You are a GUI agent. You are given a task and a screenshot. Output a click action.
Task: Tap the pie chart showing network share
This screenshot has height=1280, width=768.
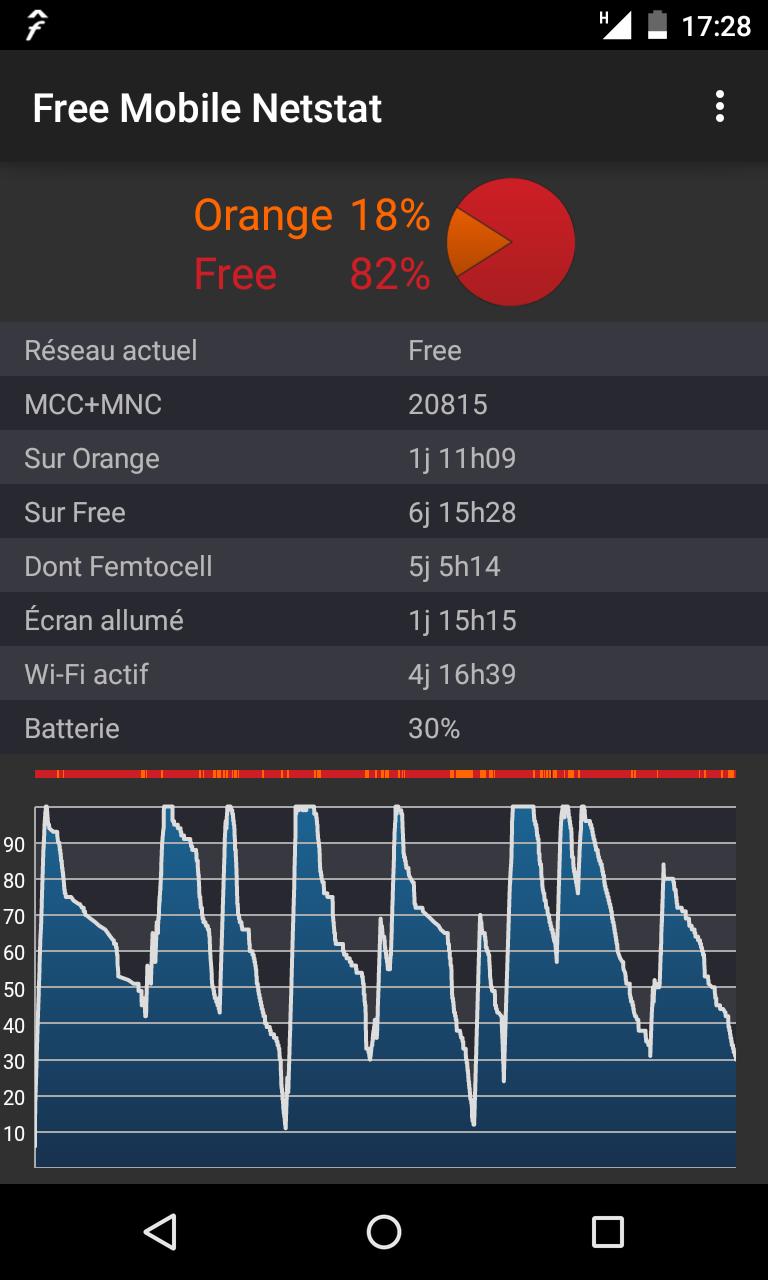tap(512, 241)
